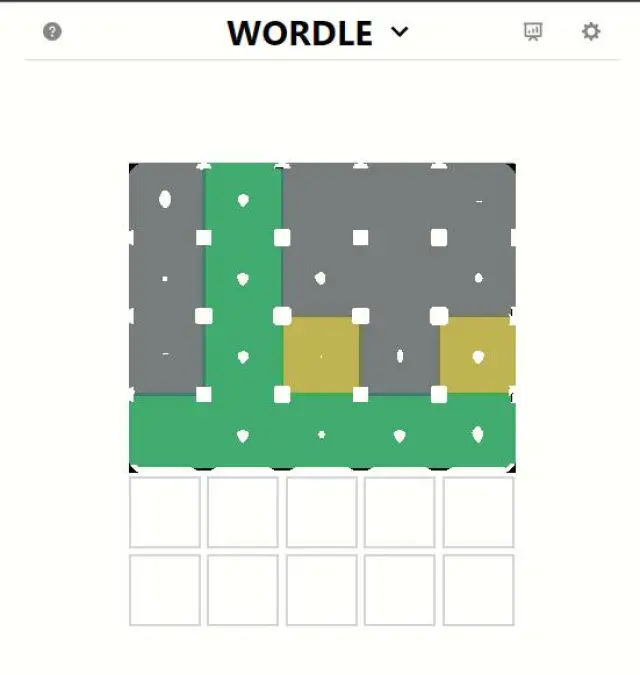Open the help question mark icon
This screenshot has height=675, width=640.
click(x=52, y=32)
